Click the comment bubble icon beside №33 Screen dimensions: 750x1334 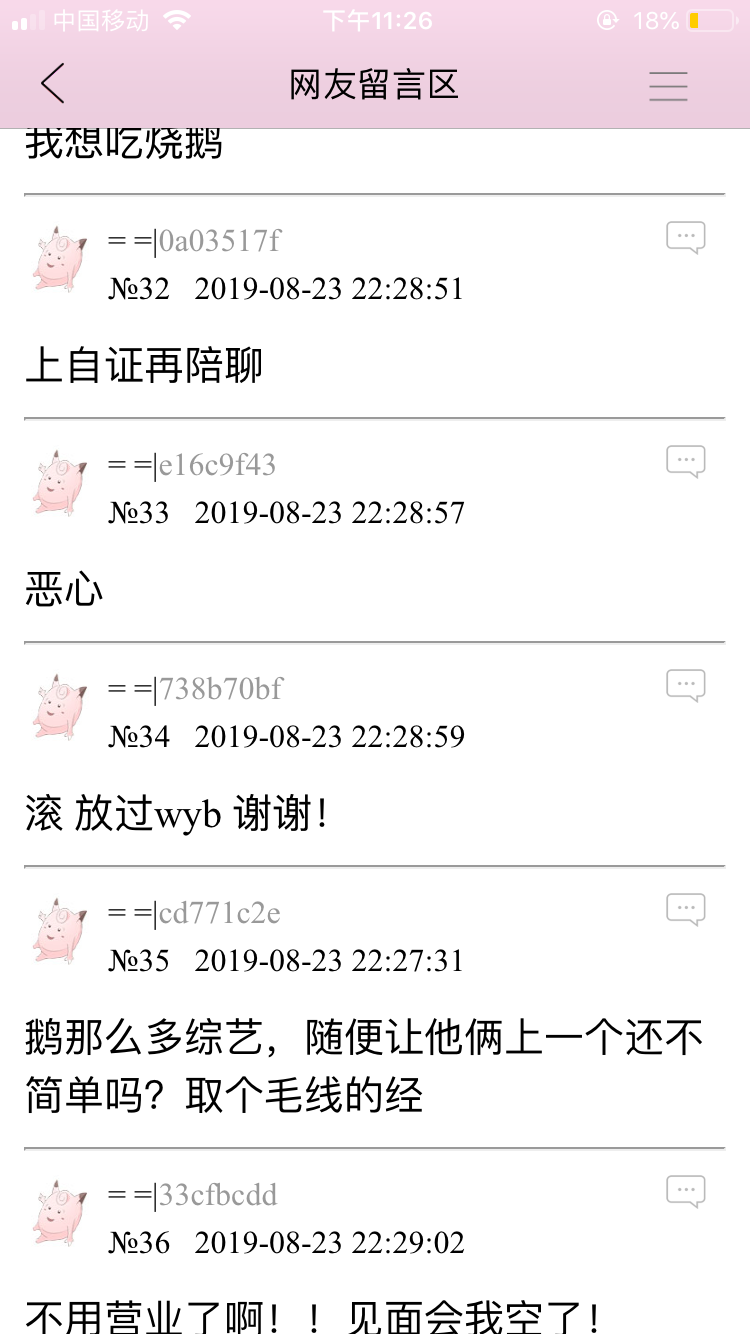coord(685,460)
